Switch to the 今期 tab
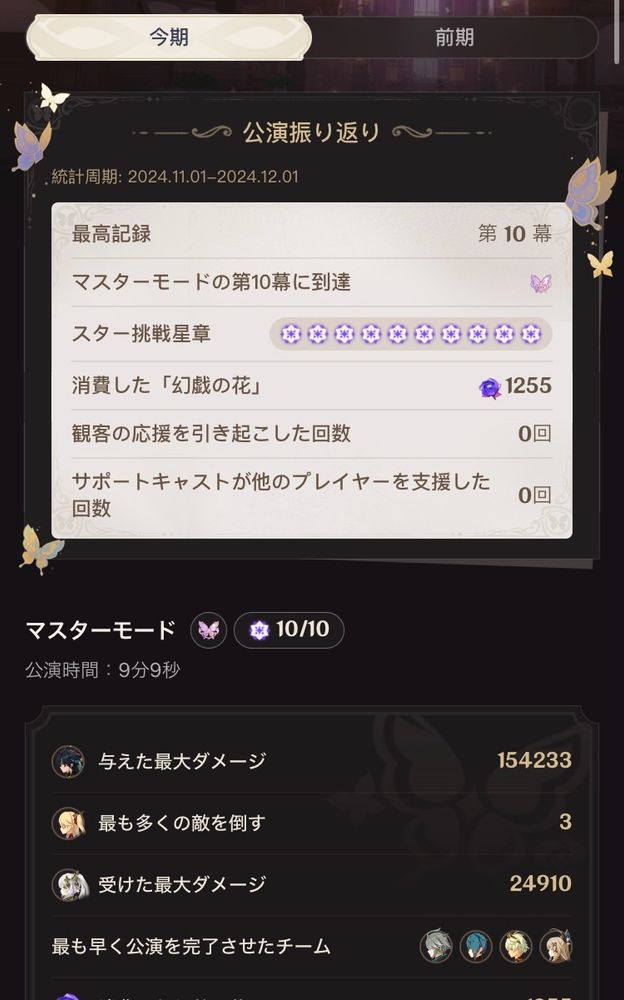The height and width of the screenshot is (1000, 624). tap(169, 38)
